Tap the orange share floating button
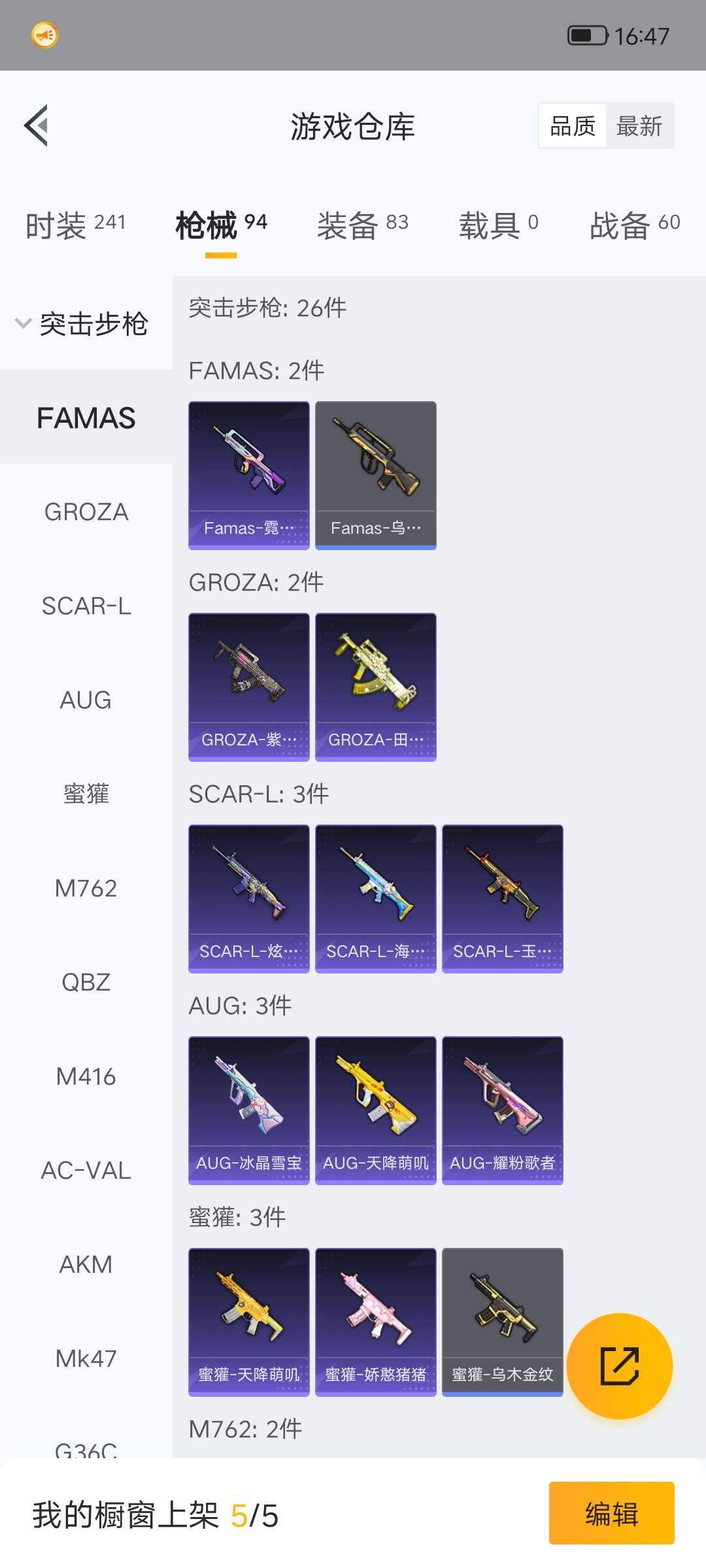The image size is (706, 1568). click(619, 1365)
